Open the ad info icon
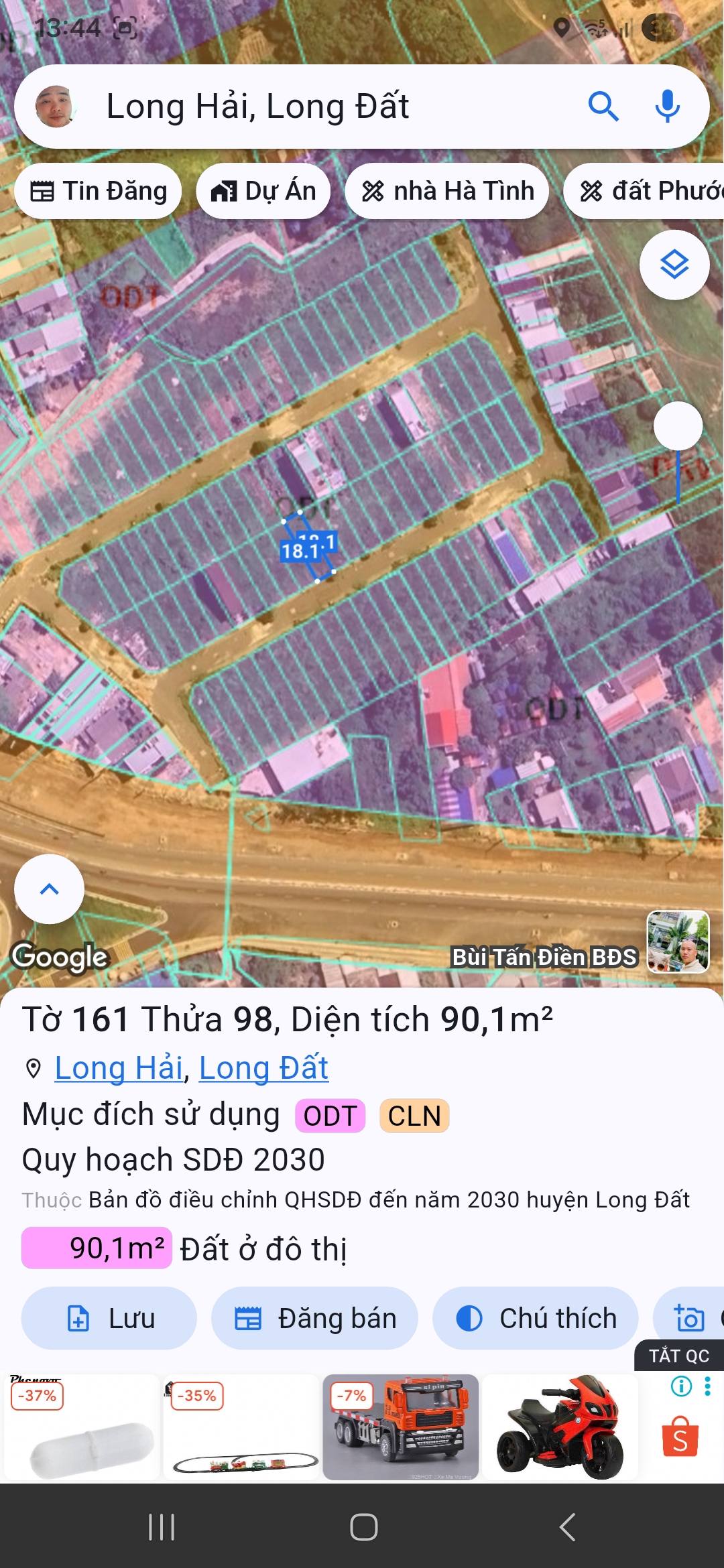The width and height of the screenshot is (724, 1568). [x=681, y=1386]
